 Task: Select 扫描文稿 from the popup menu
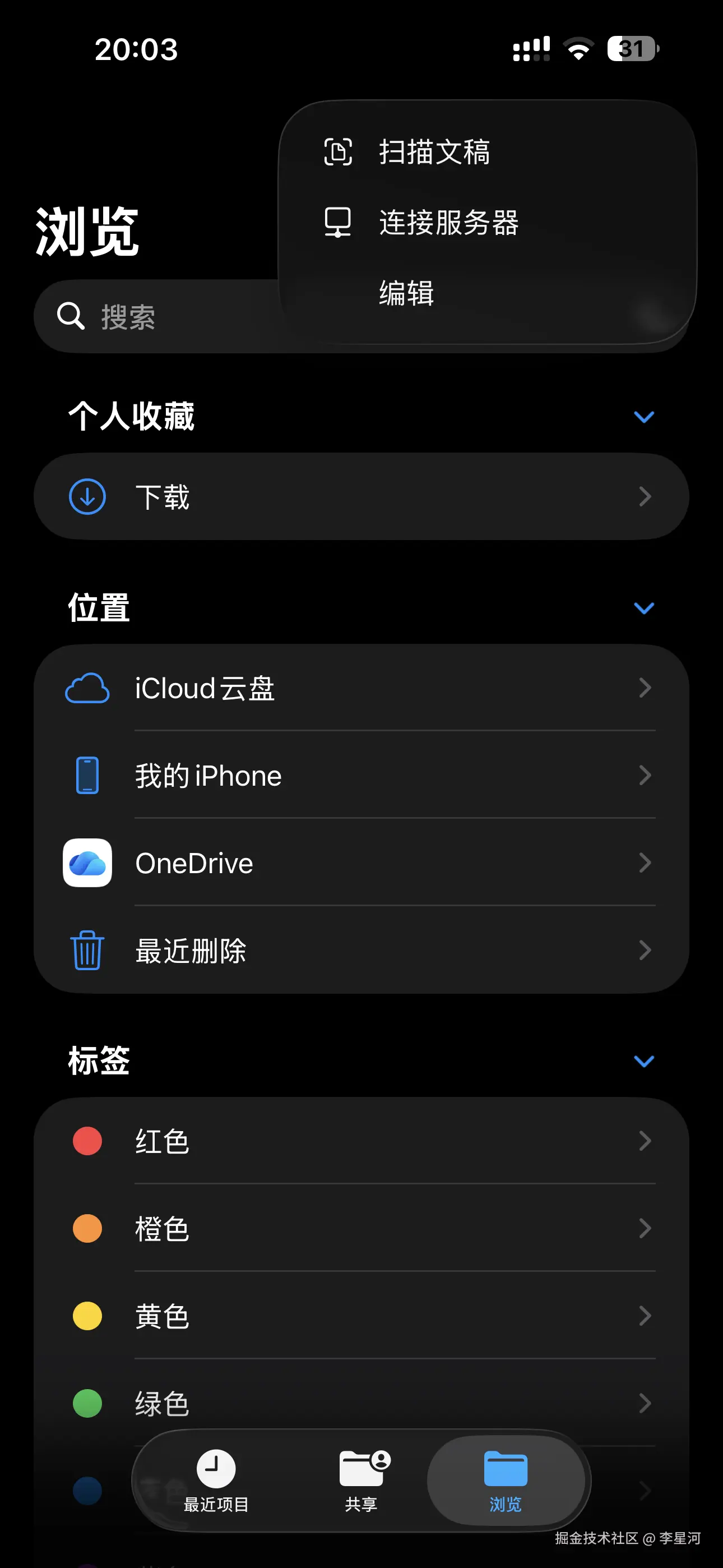(434, 152)
